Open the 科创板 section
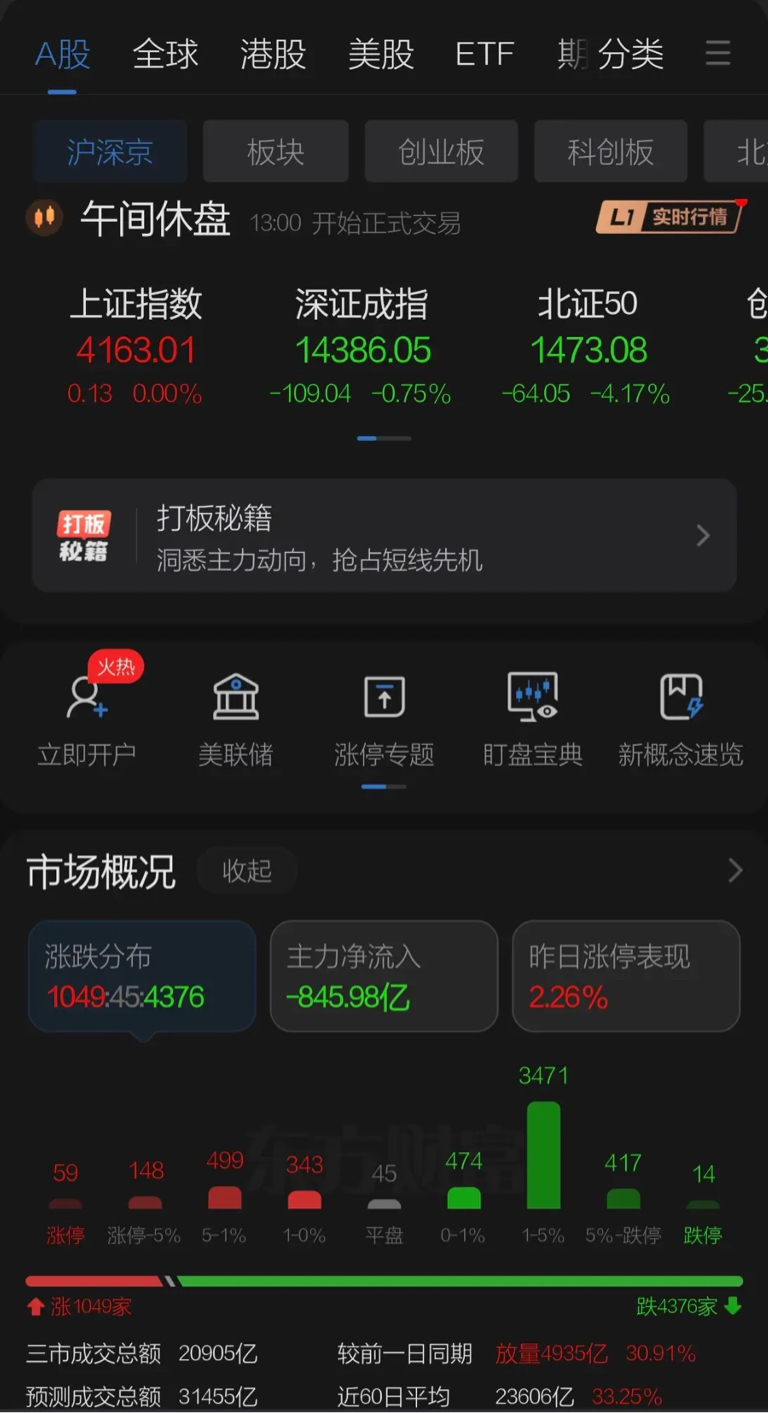Viewport: 769px width, 1413px height. click(x=610, y=151)
